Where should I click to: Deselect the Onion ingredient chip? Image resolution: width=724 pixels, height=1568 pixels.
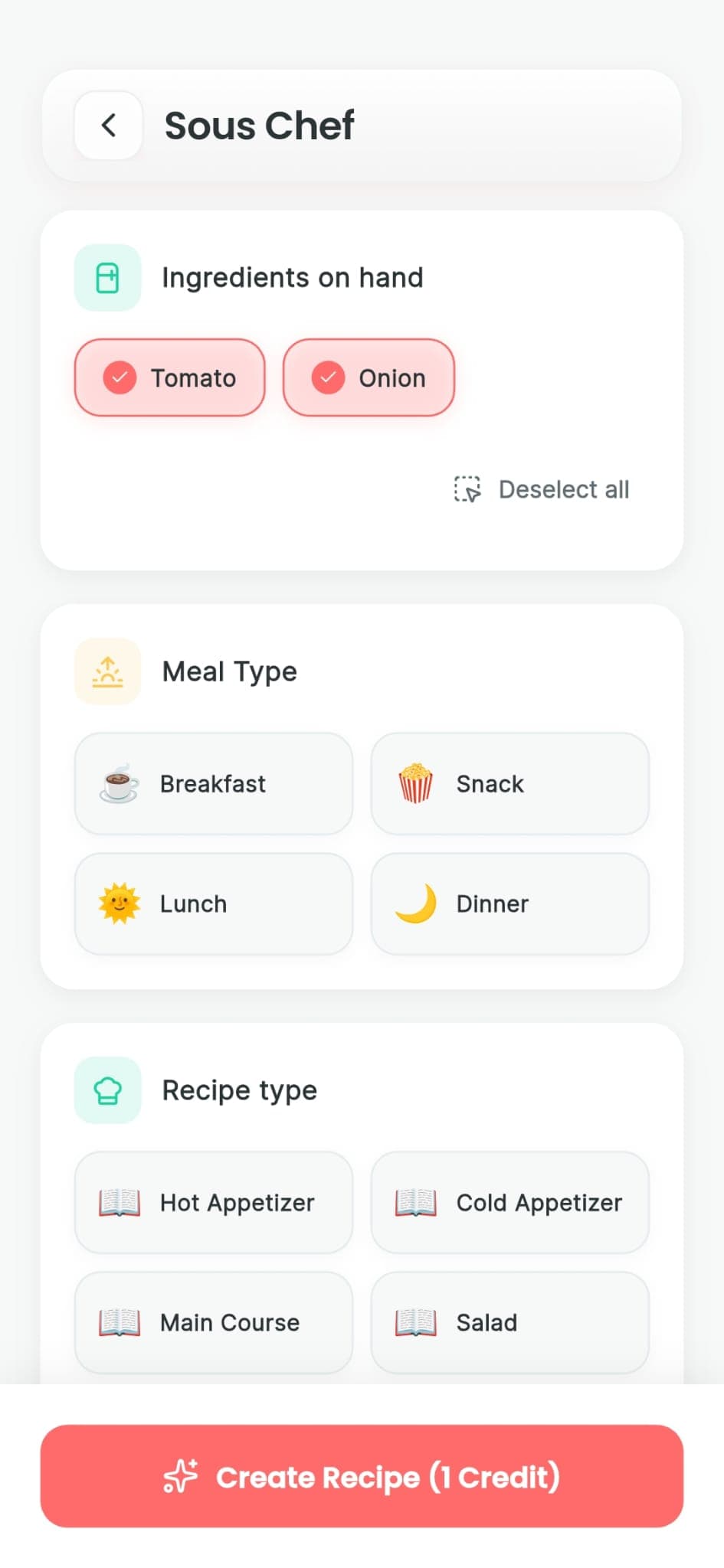point(369,377)
